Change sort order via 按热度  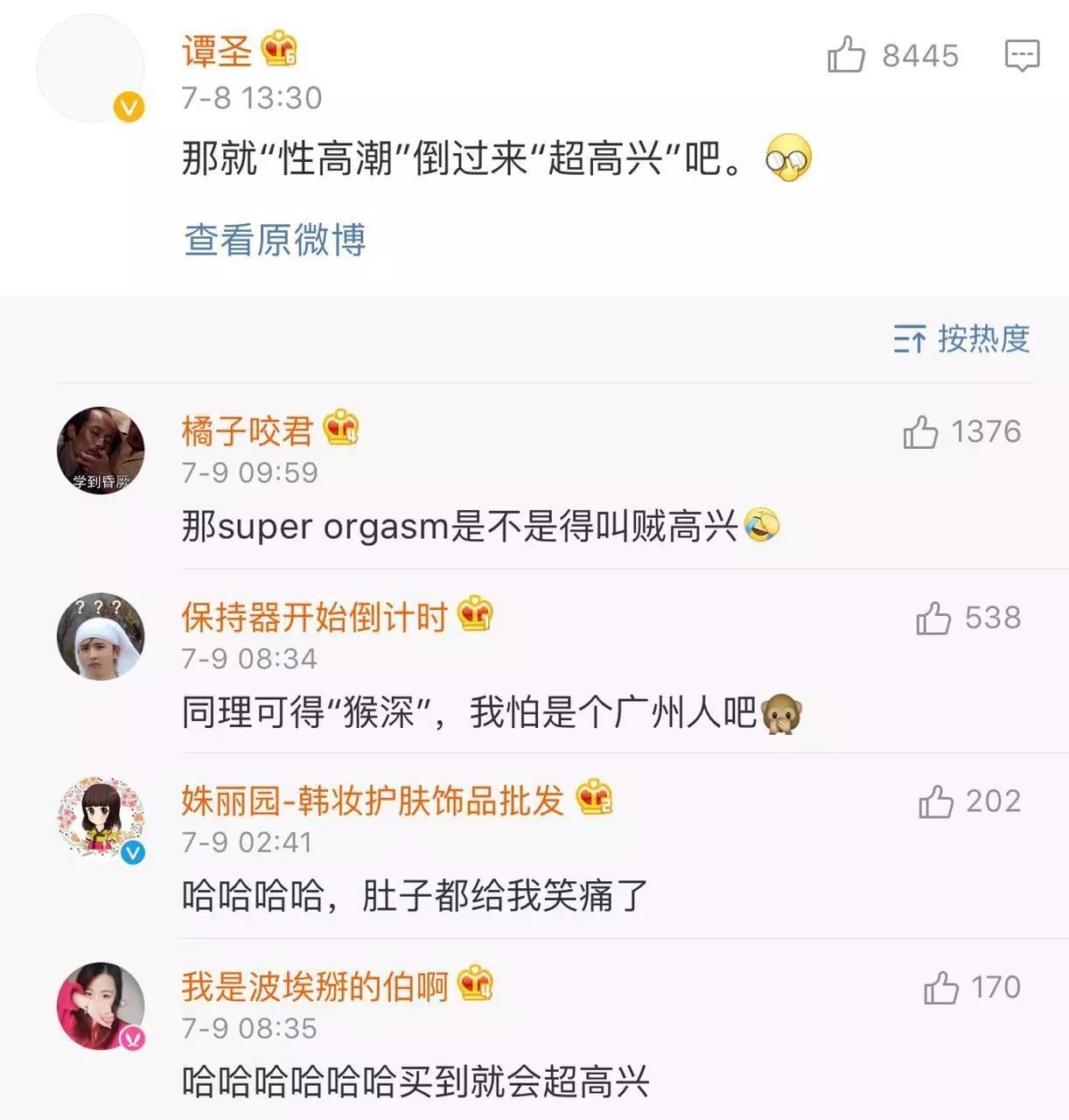(x=962, y=339)
